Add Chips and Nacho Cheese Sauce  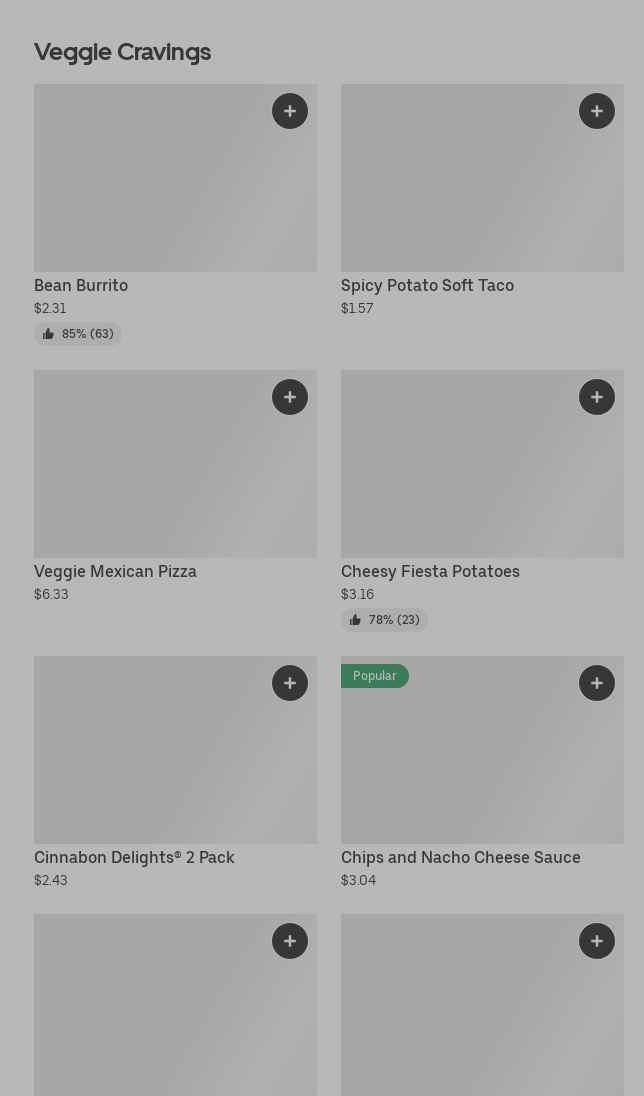coord(597,683)
